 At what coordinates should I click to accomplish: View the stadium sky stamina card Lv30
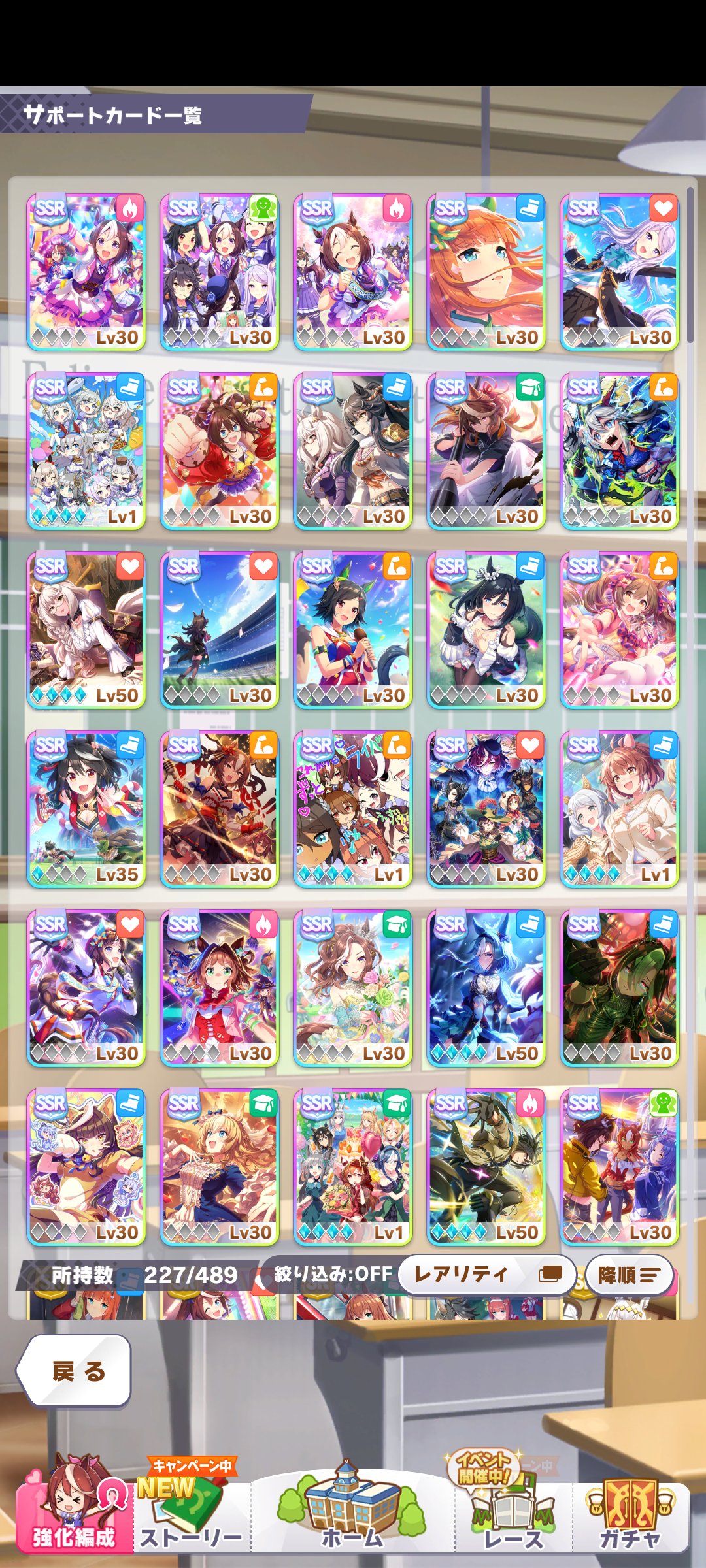click(x=220, y=630)
